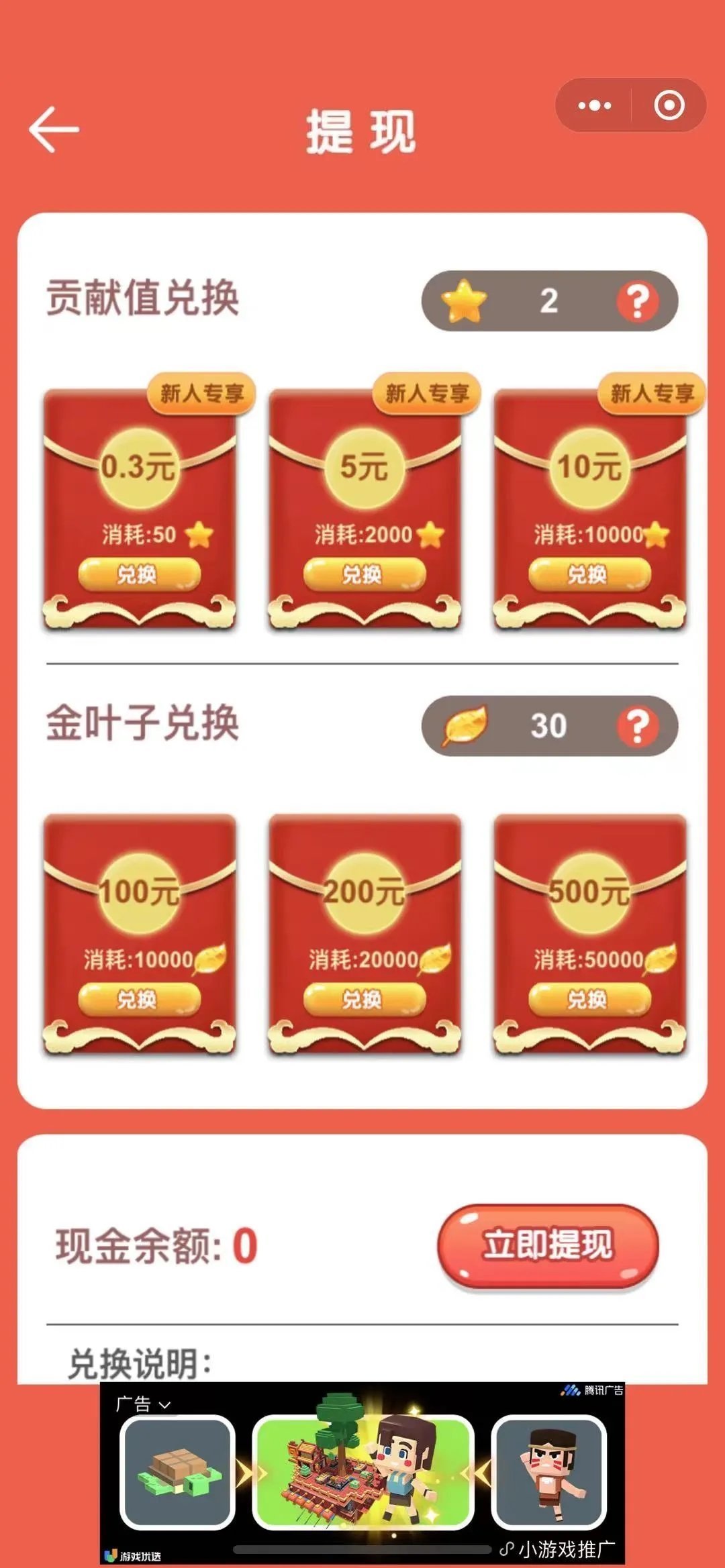Image resolution: width=725 pixels, height=1568 pixels.
Task: Close the mini program via circle icon
Action: pyautogui.click(x=669, y=105)
